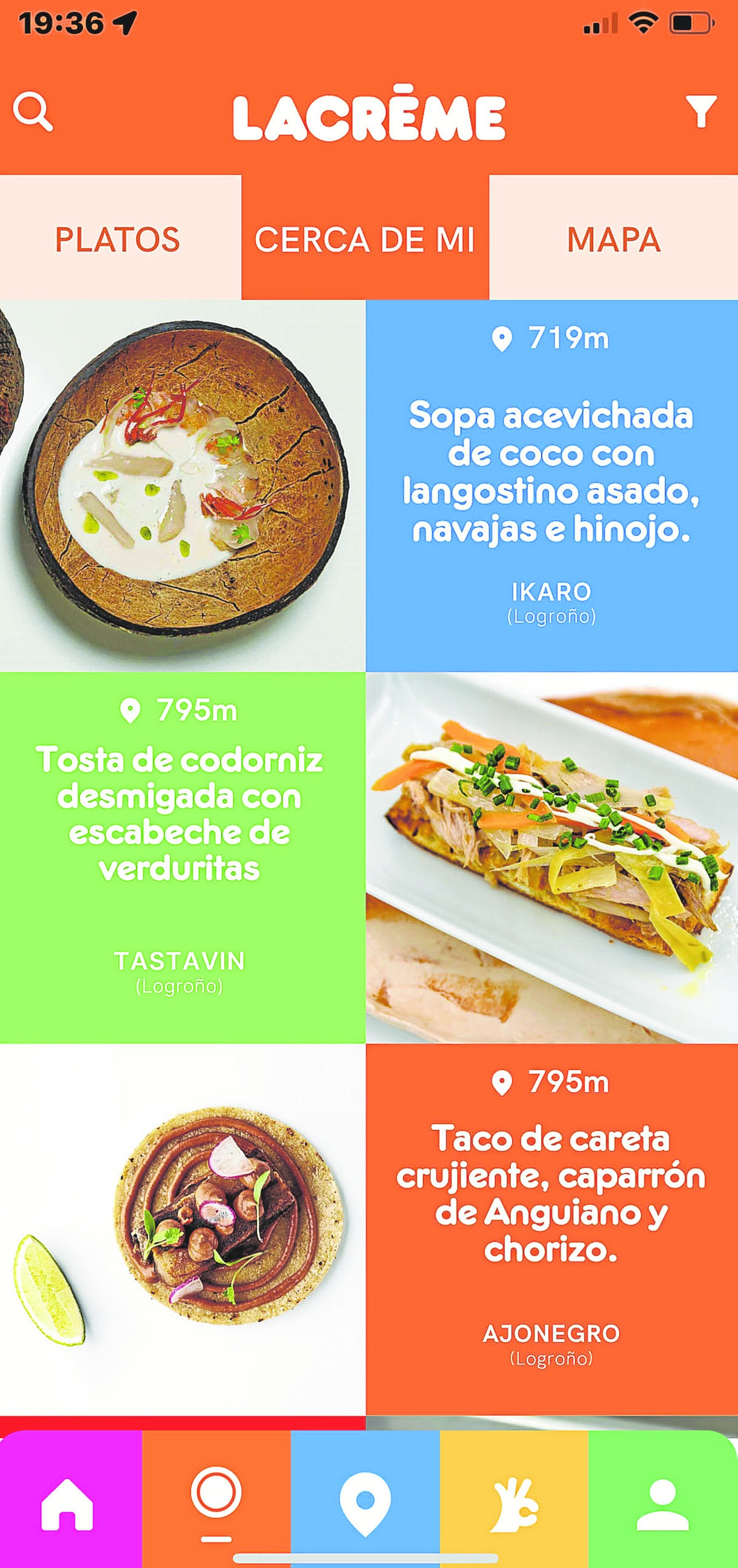View the Tosta de codorniz dish card

click(x=180, y=814)
